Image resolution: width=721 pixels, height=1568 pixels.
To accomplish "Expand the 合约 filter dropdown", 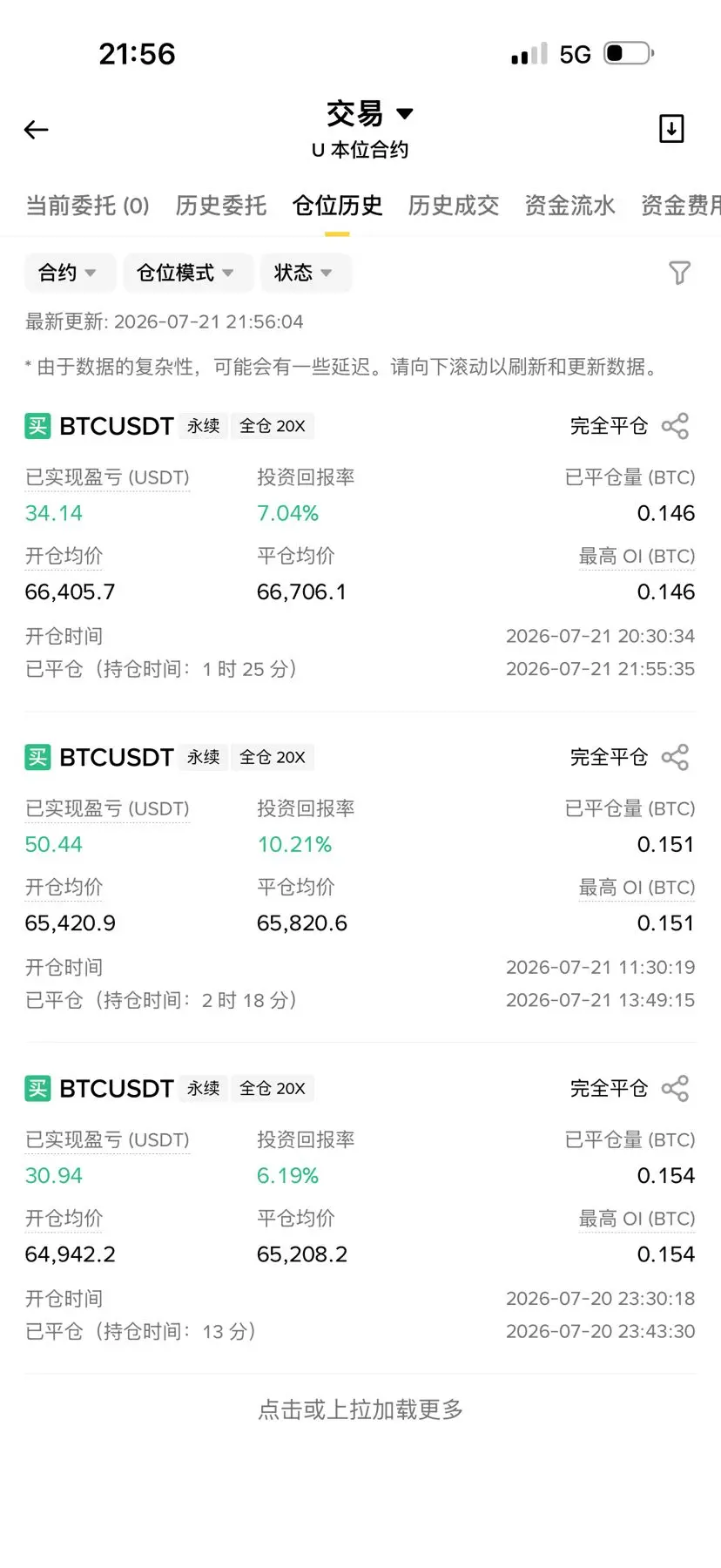I will coord(67,273).
